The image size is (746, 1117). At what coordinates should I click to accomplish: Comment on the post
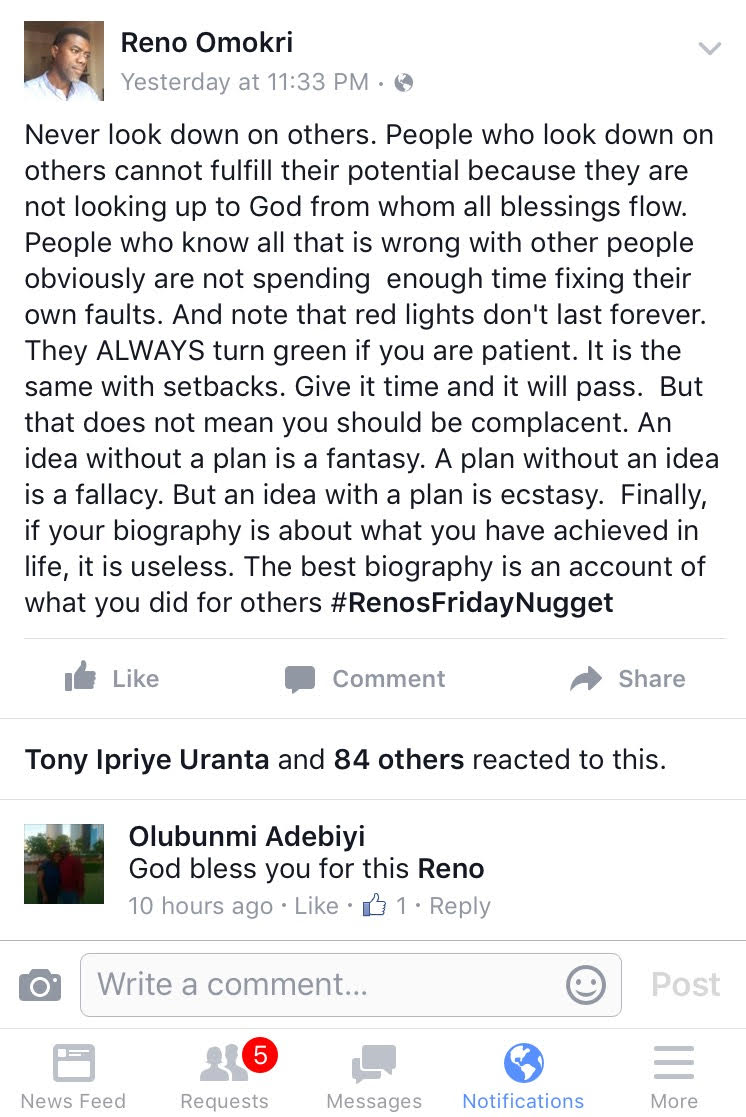click(x=365, y=679)
